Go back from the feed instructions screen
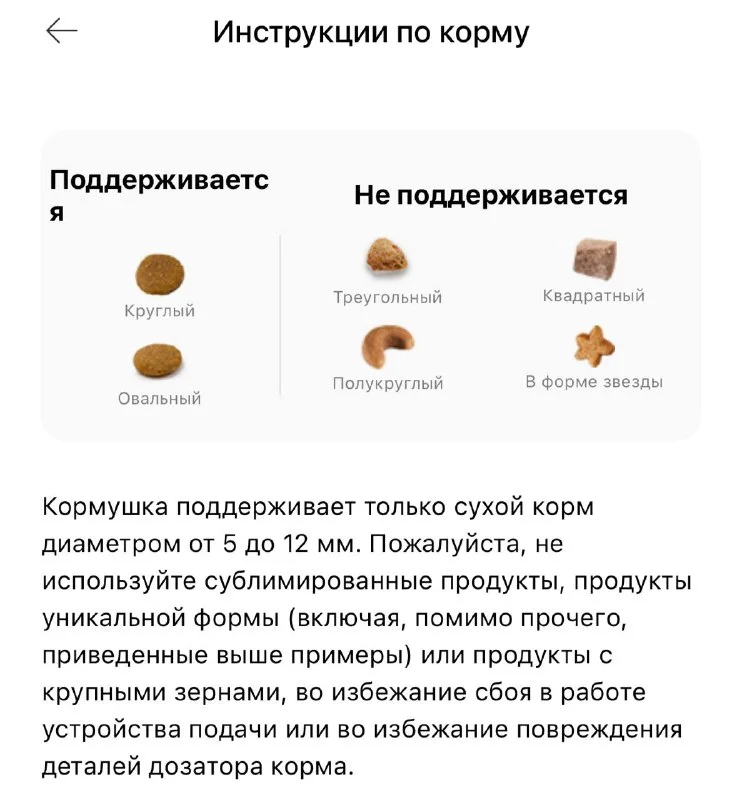This screenshot has height=800, width=742. pos(62,31)
